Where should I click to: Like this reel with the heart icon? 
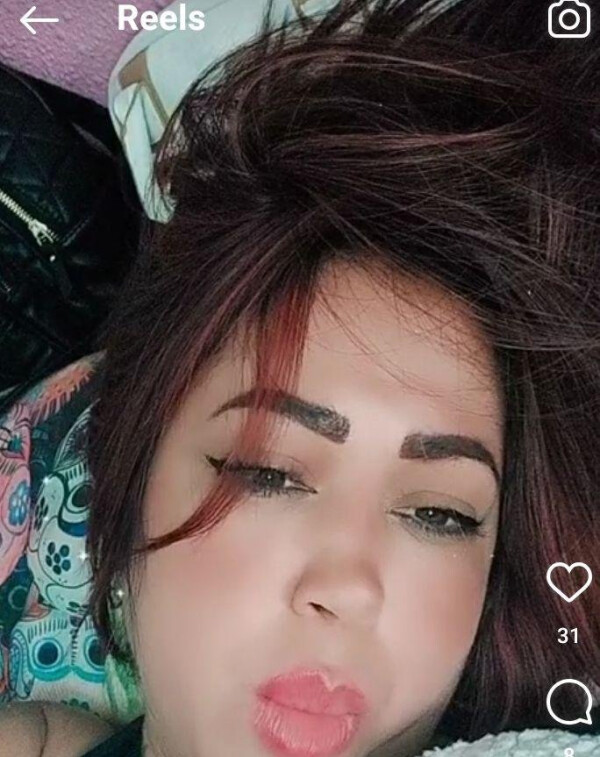coord(569,582)
